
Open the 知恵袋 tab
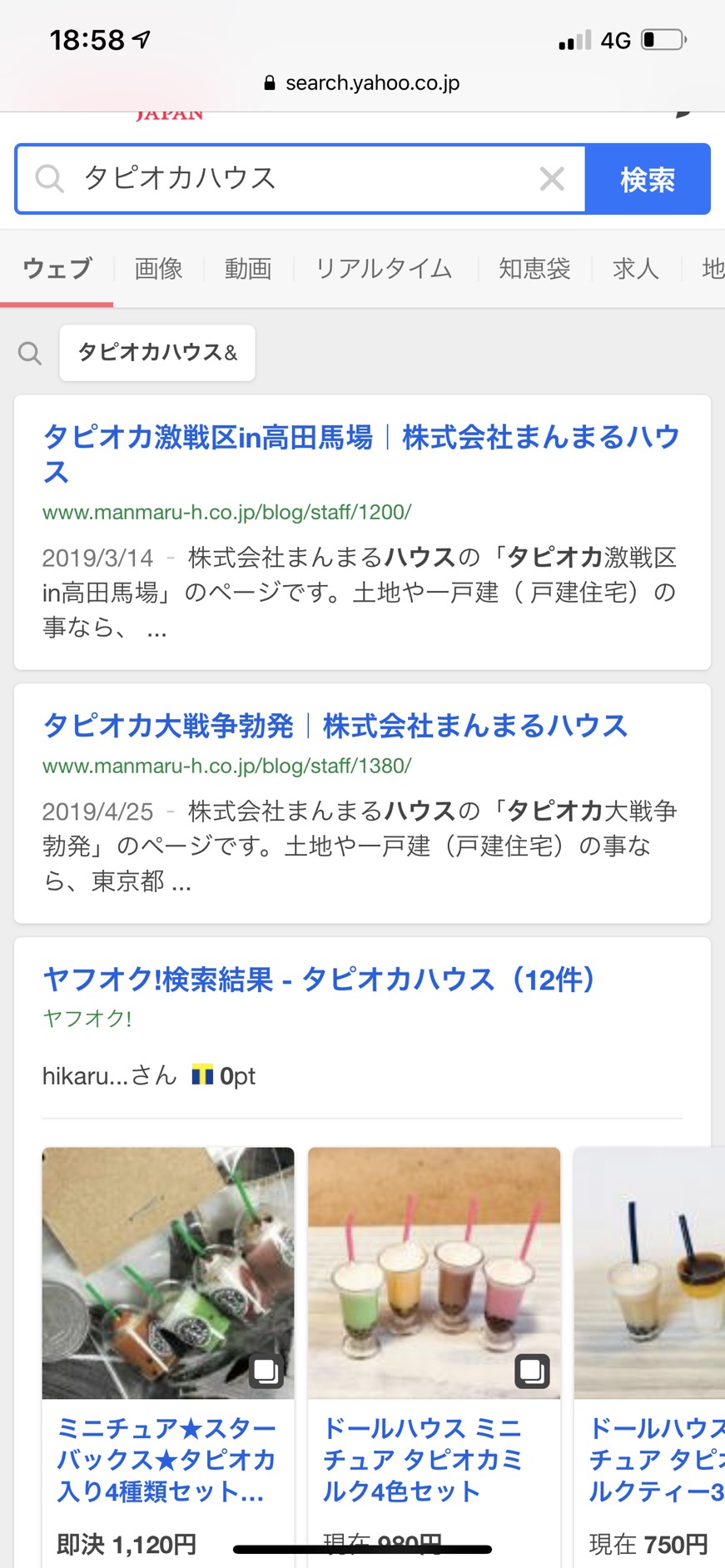[534, 269]
